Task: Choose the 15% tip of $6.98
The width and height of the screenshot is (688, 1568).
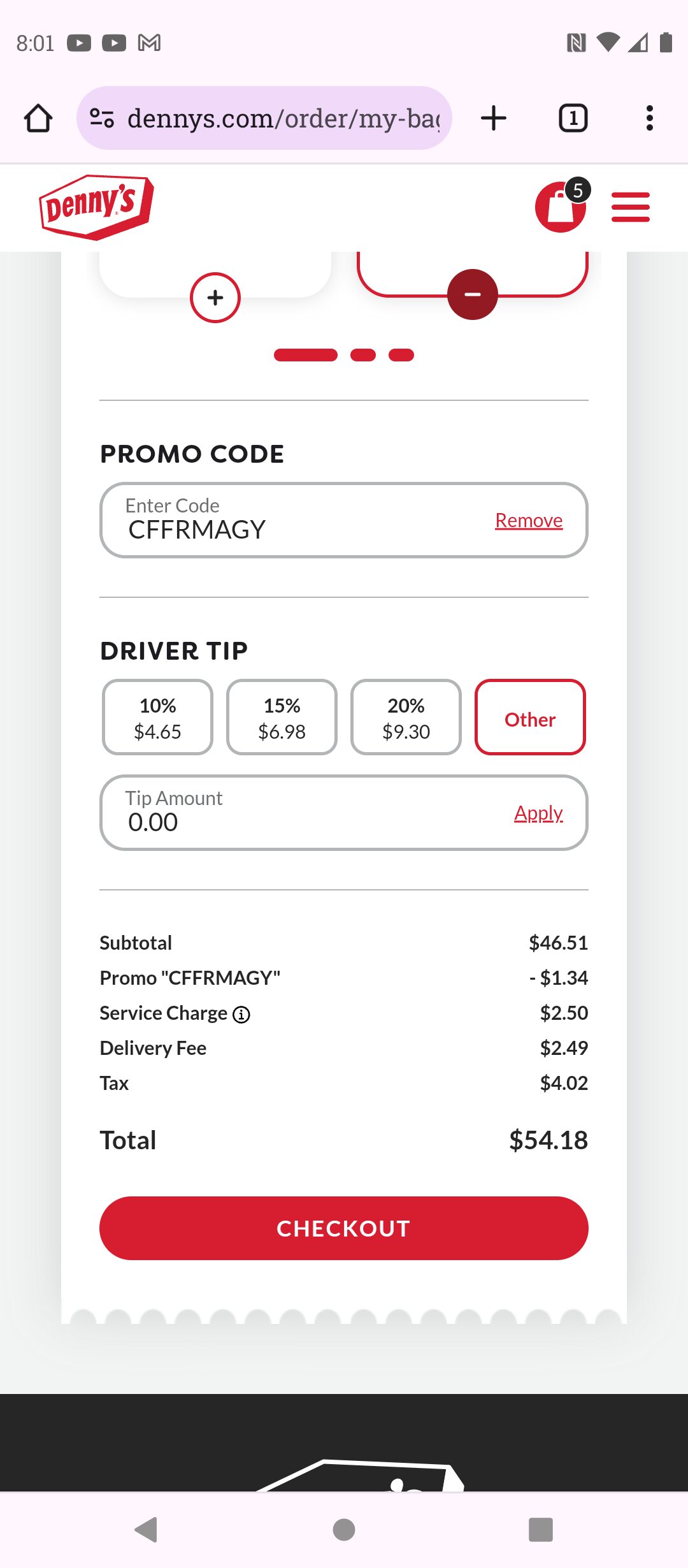Action: [x=282, y=717]
